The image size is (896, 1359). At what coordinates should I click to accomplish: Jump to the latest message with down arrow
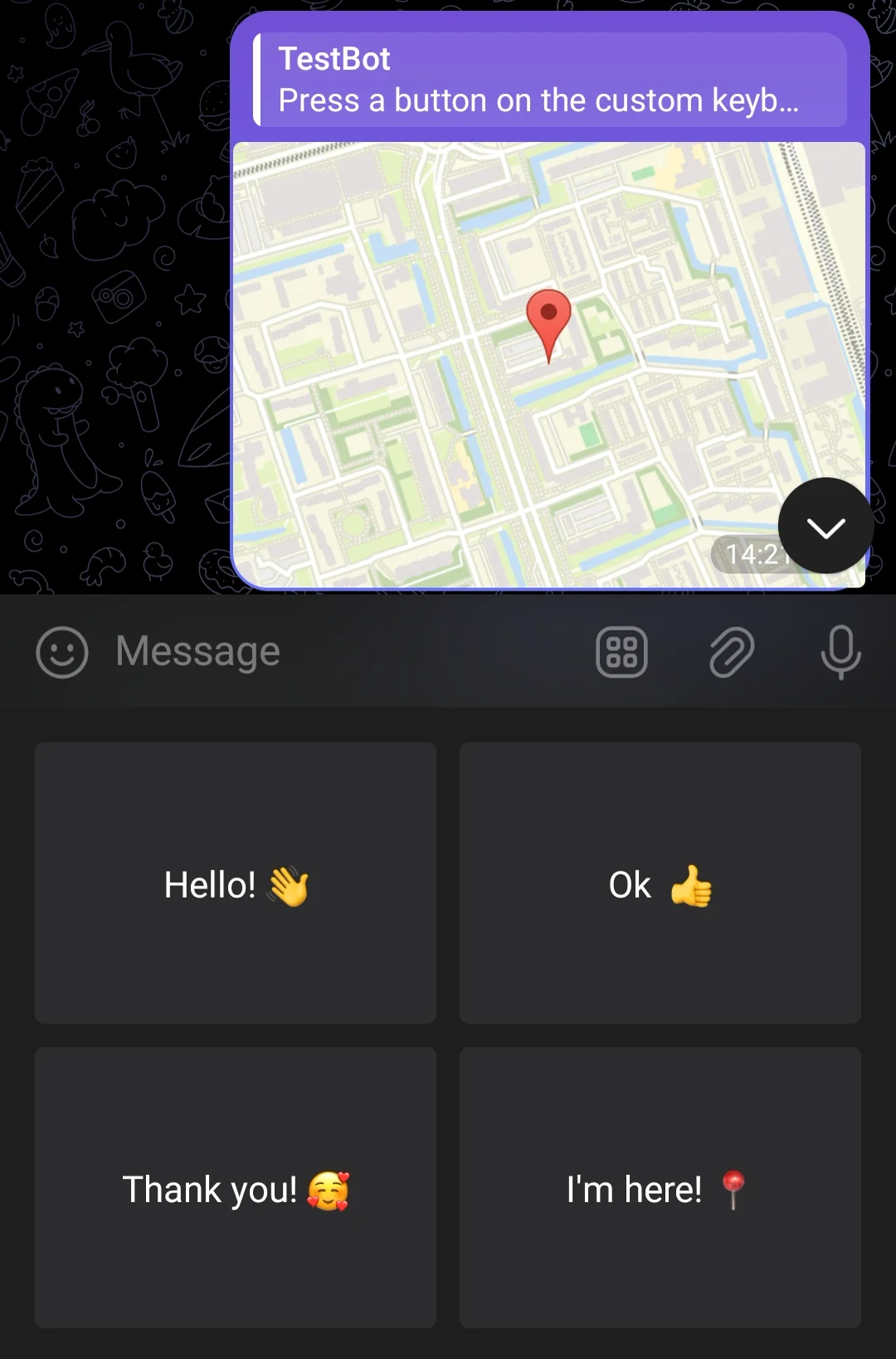825,526
